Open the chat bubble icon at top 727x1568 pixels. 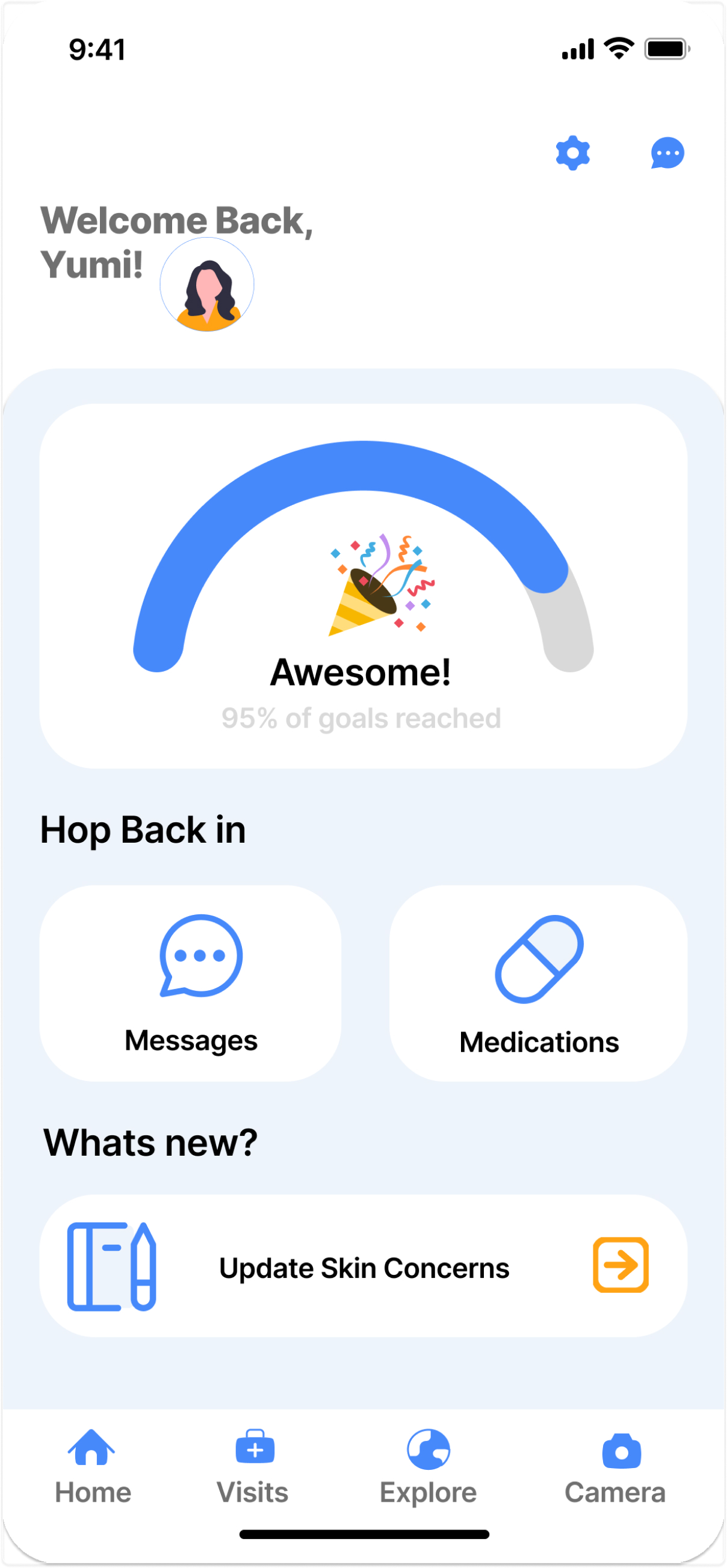(x=667, y=153)
